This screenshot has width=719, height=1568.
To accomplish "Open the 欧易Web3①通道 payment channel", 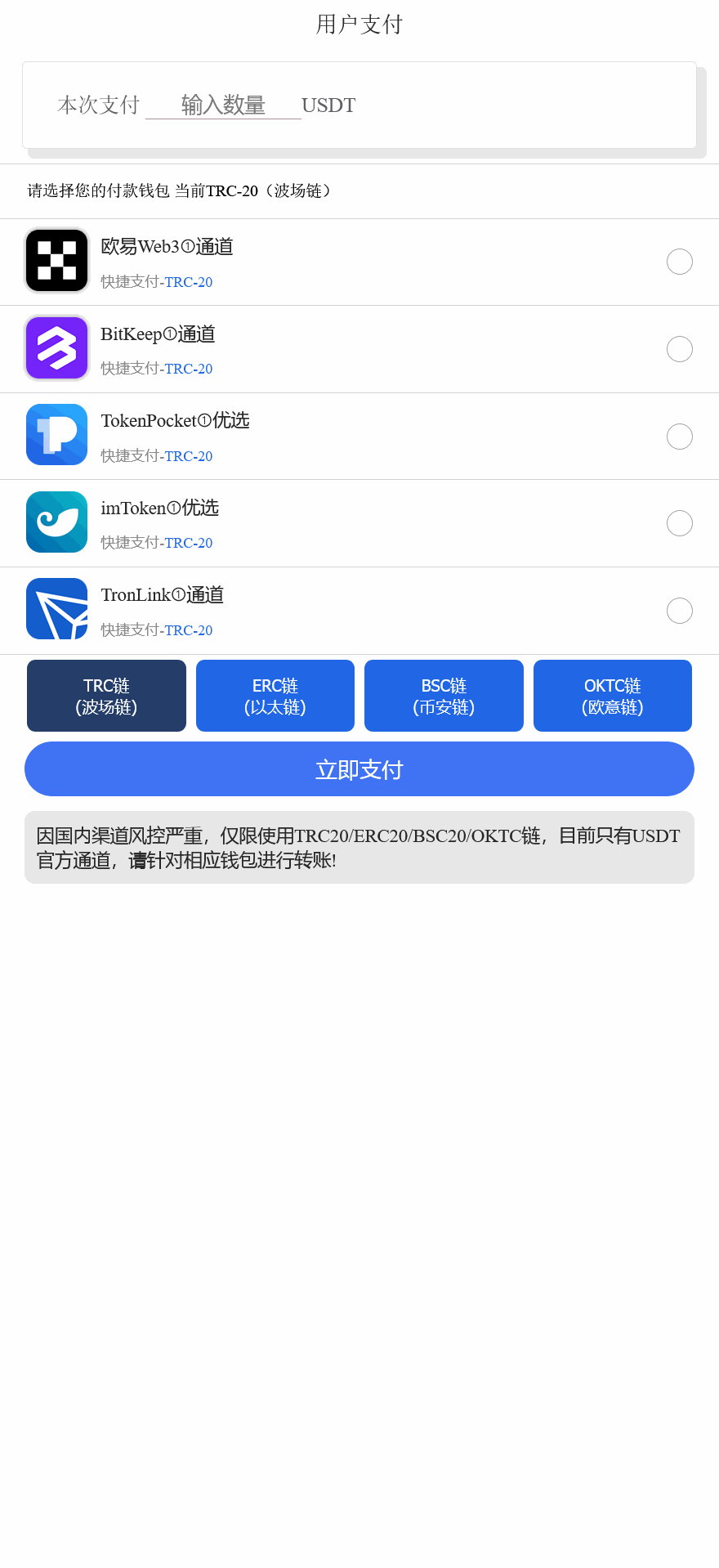I will pyautogui.click(x=167, y=246).
